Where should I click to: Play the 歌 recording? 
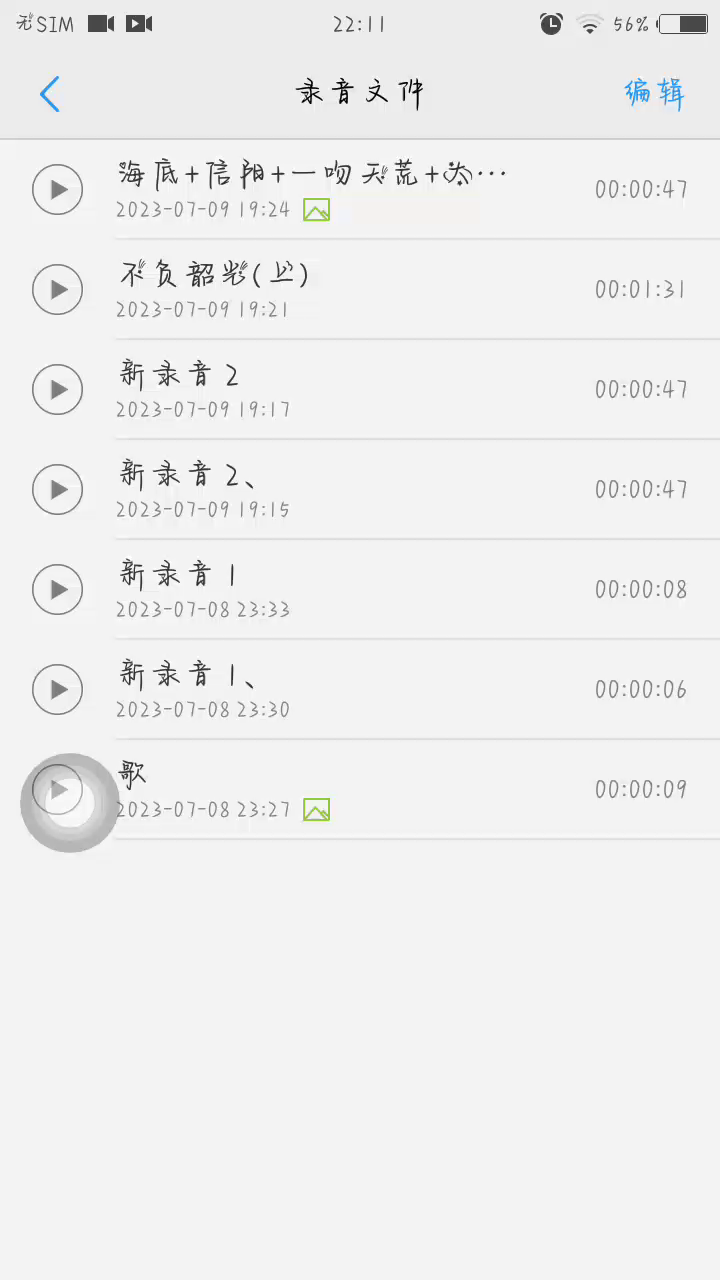58,789
